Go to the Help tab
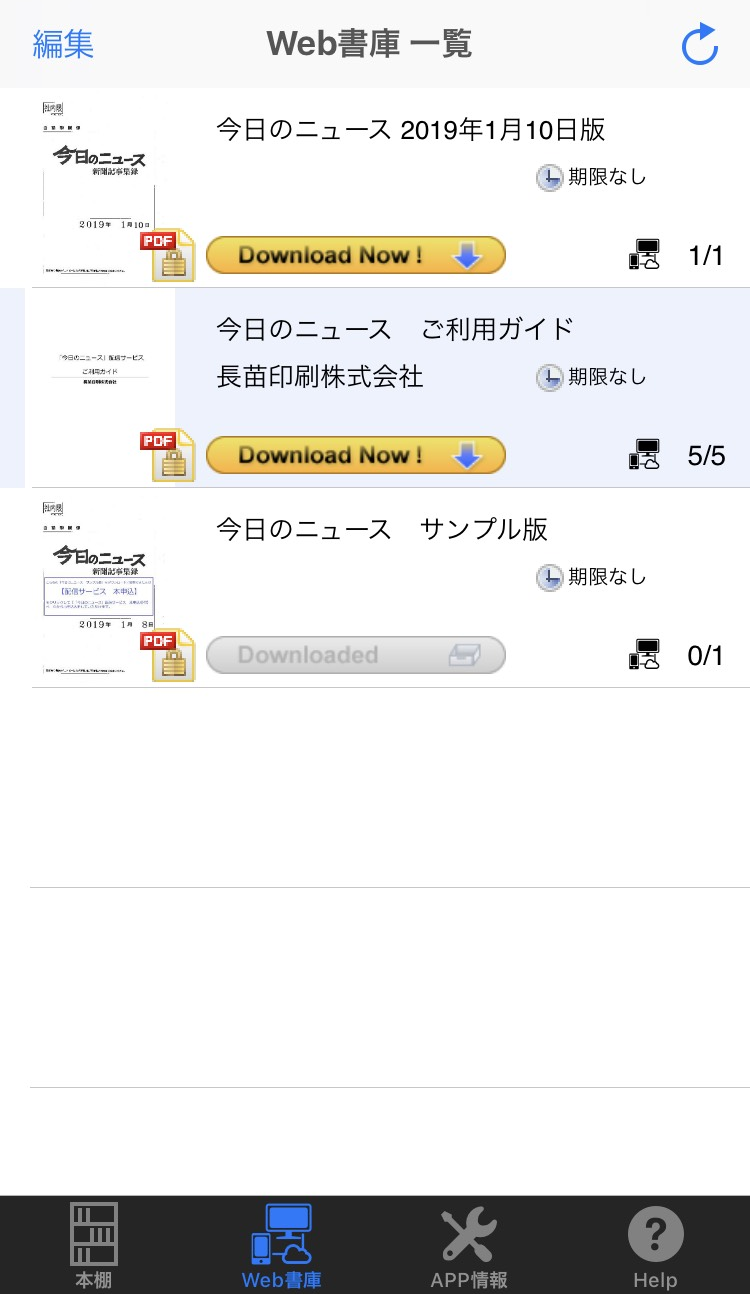The width and height of the screenshot is (750, 1294). [x=655, y=1245]
